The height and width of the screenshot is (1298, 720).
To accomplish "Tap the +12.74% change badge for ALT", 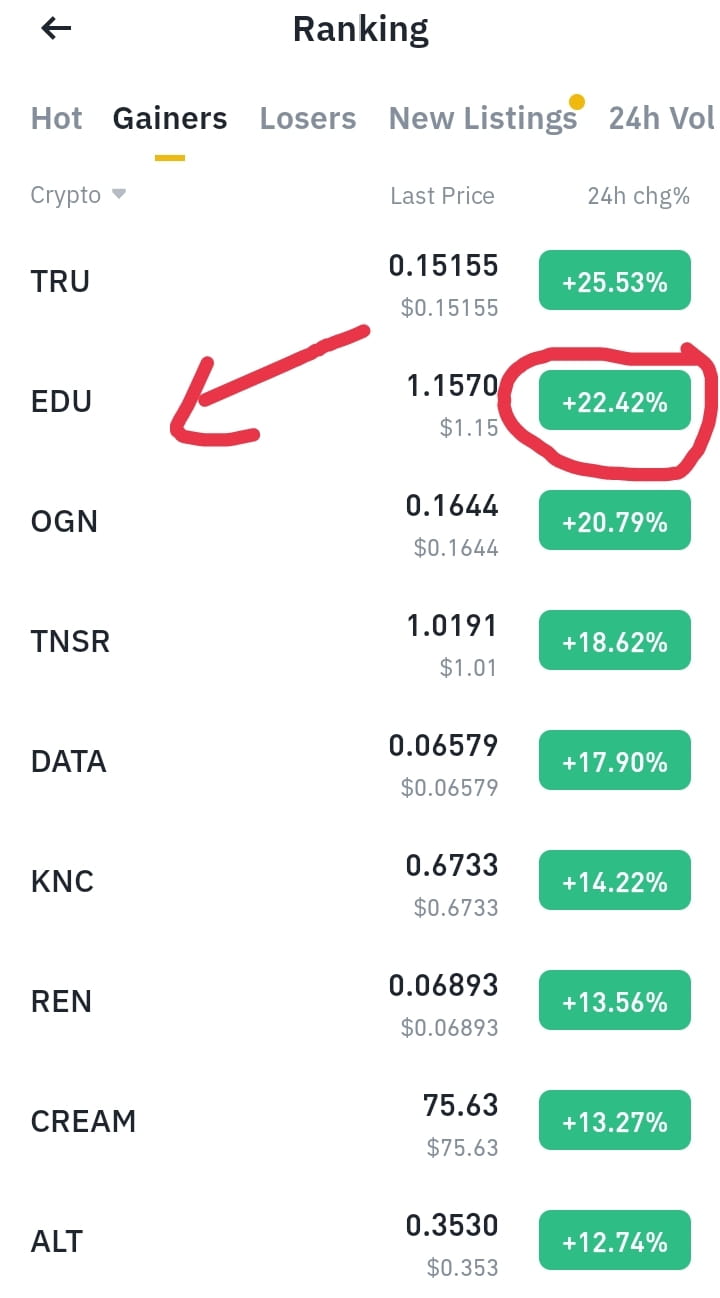I will [614, 1240].
